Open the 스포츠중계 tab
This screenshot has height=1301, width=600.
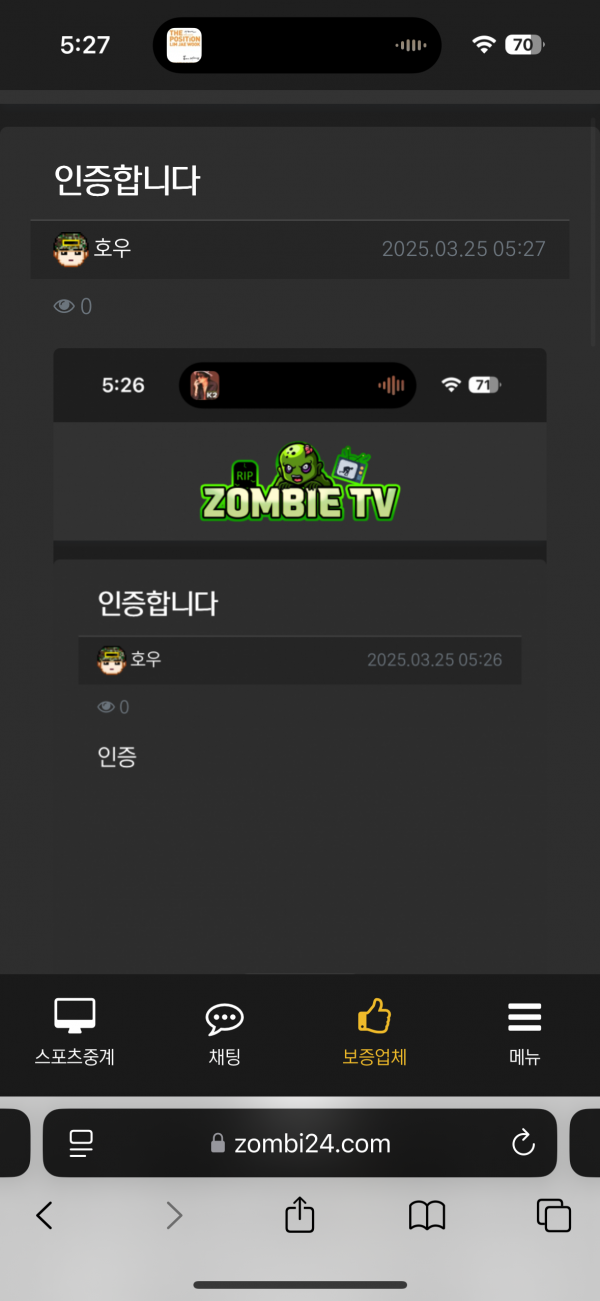(75, 1031)
